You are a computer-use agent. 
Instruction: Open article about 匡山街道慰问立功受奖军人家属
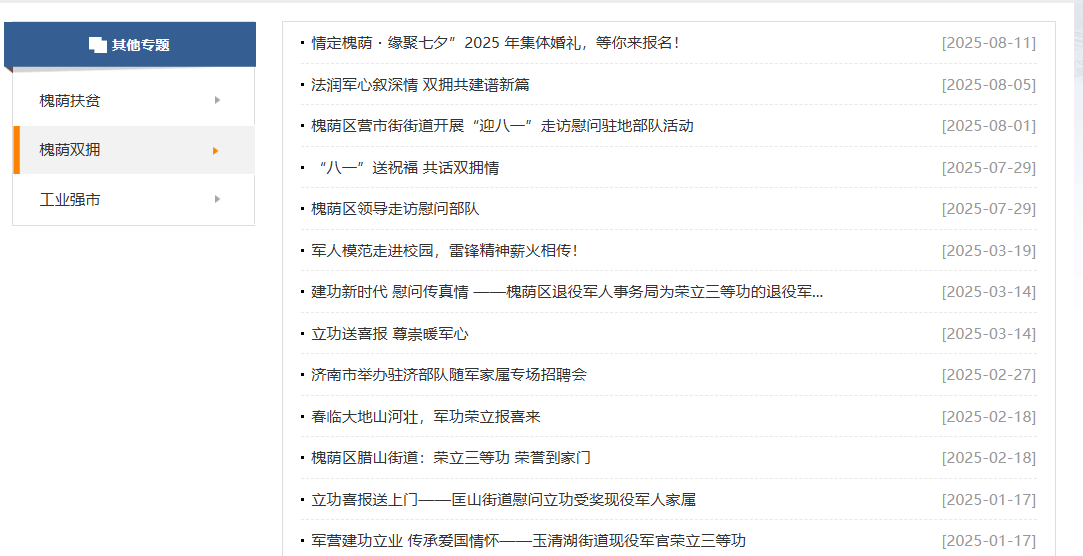[x=503, y=500]
